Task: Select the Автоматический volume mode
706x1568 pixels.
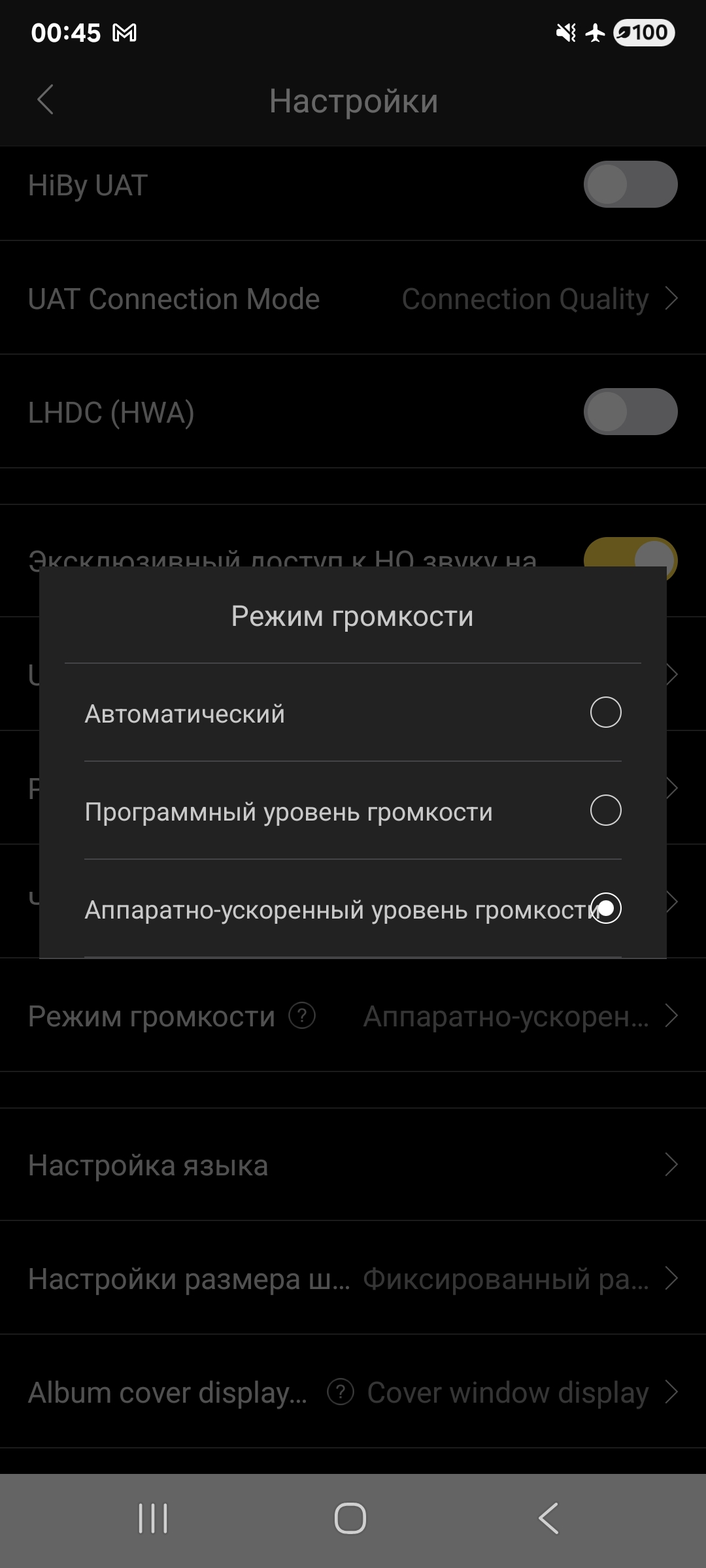Action: click(x=605, y=712)
